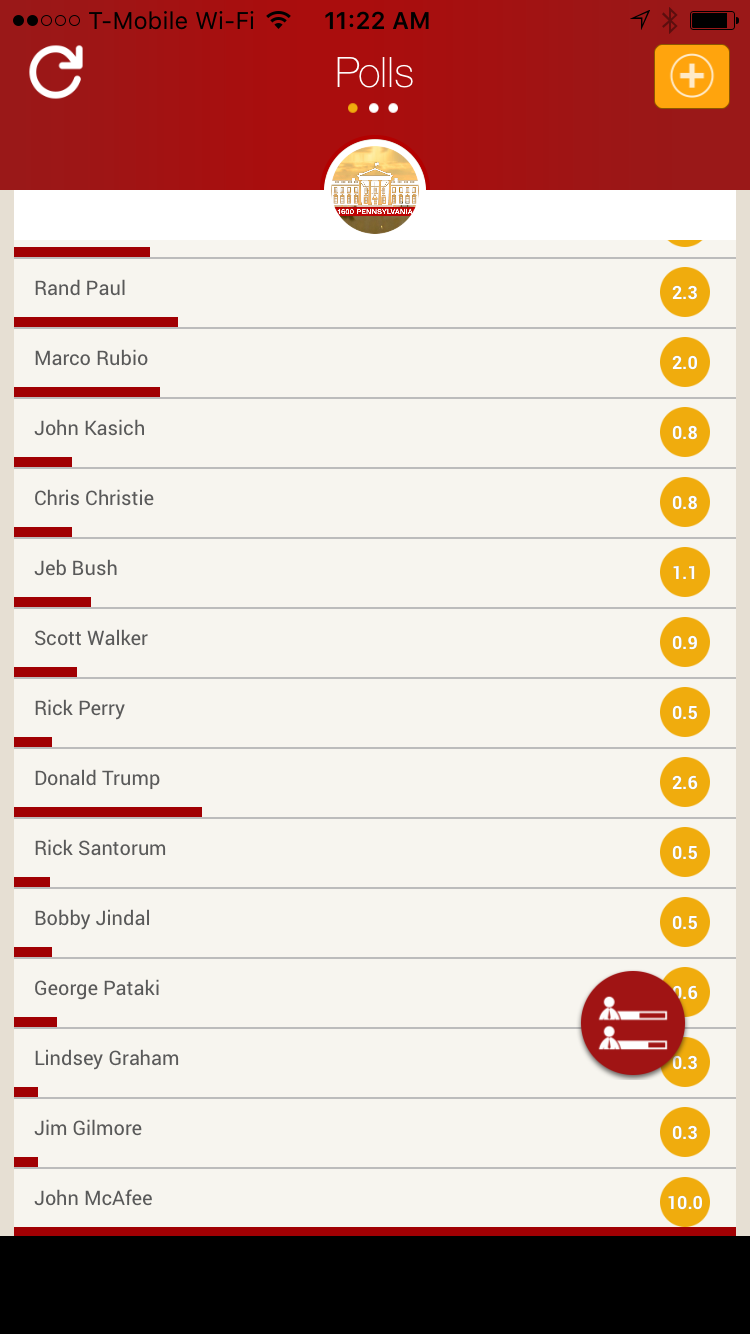Refresh the polls list
The width and height of the screenshot is (750, 1334).
pos(56,72)
